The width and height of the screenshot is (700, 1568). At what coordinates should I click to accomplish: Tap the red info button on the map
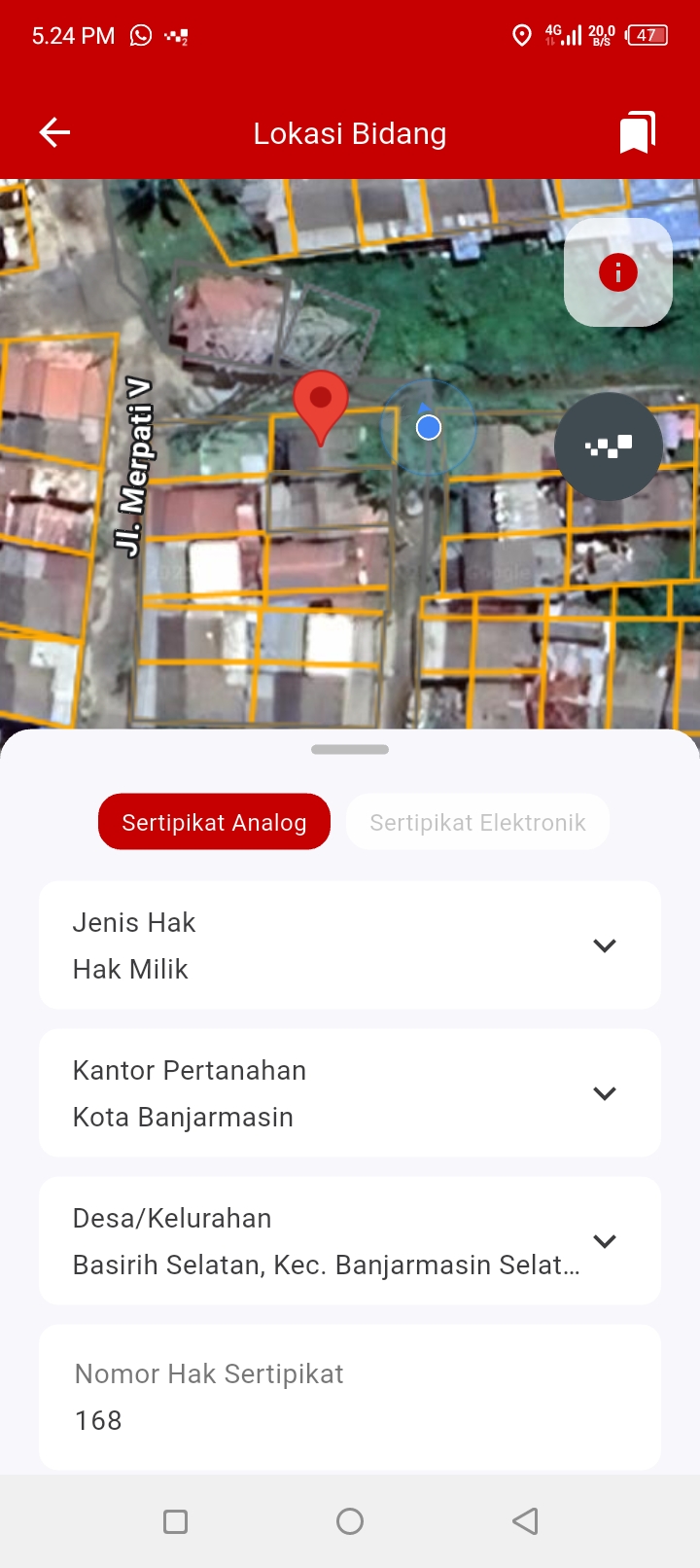pos(618,272)
